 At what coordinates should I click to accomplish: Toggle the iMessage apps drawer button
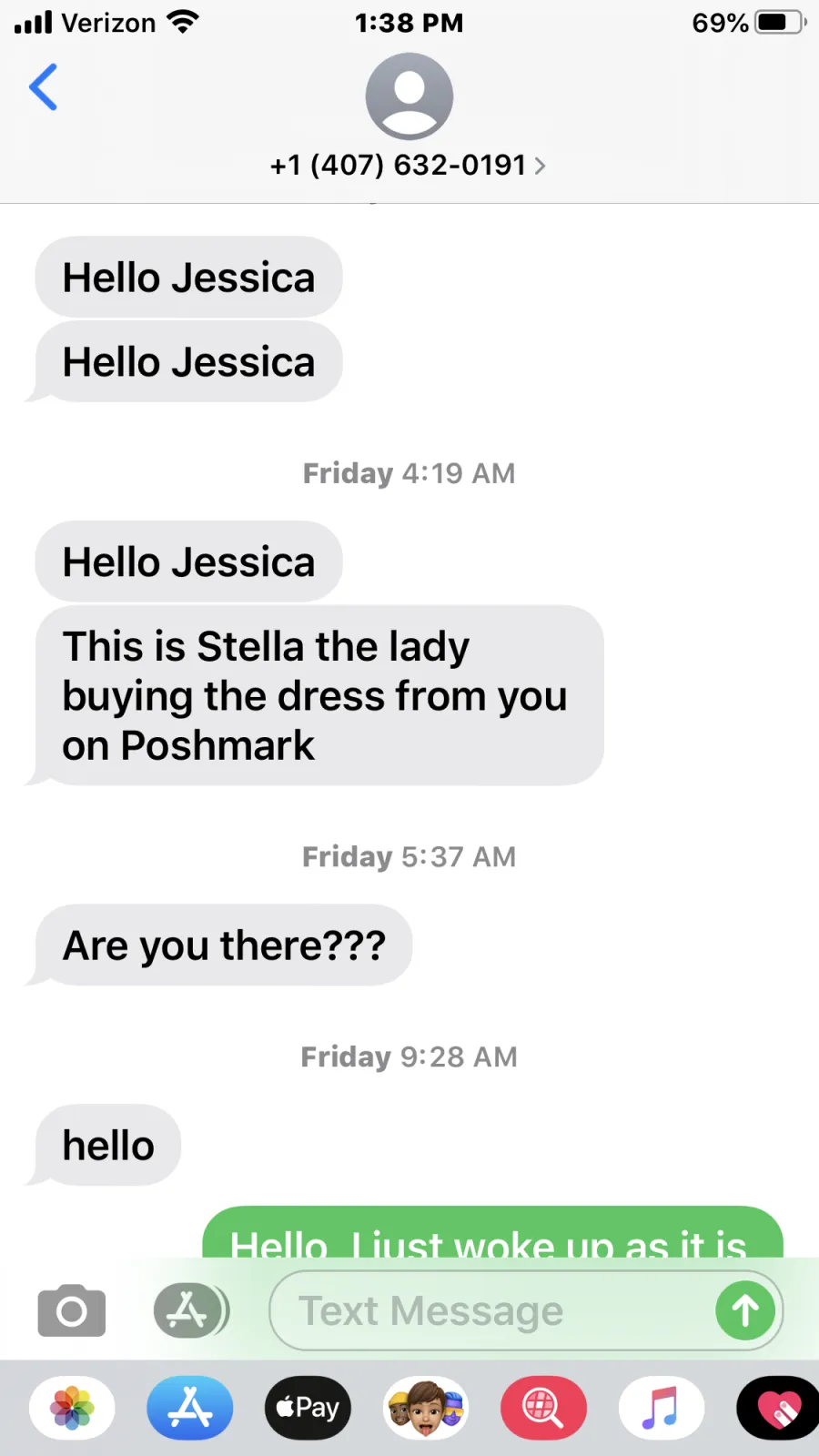tap(191, 1310)
